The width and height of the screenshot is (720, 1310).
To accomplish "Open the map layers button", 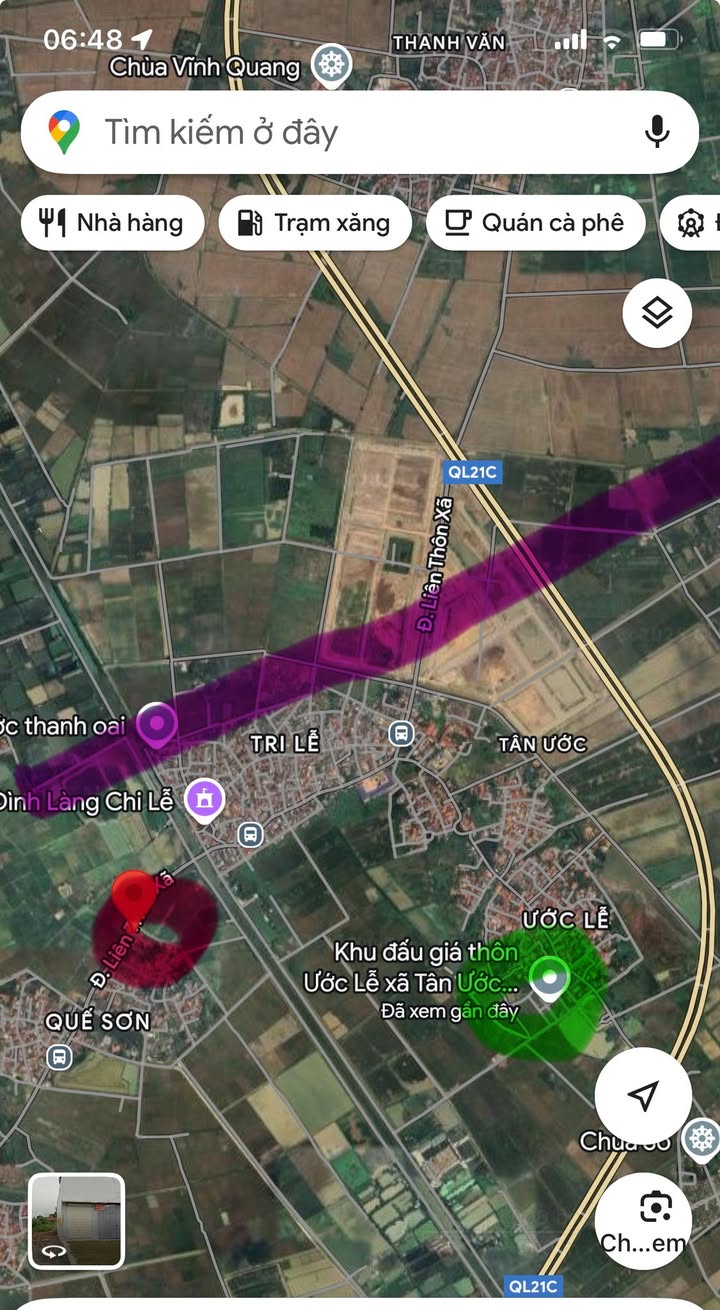I will tap(657, 314).
